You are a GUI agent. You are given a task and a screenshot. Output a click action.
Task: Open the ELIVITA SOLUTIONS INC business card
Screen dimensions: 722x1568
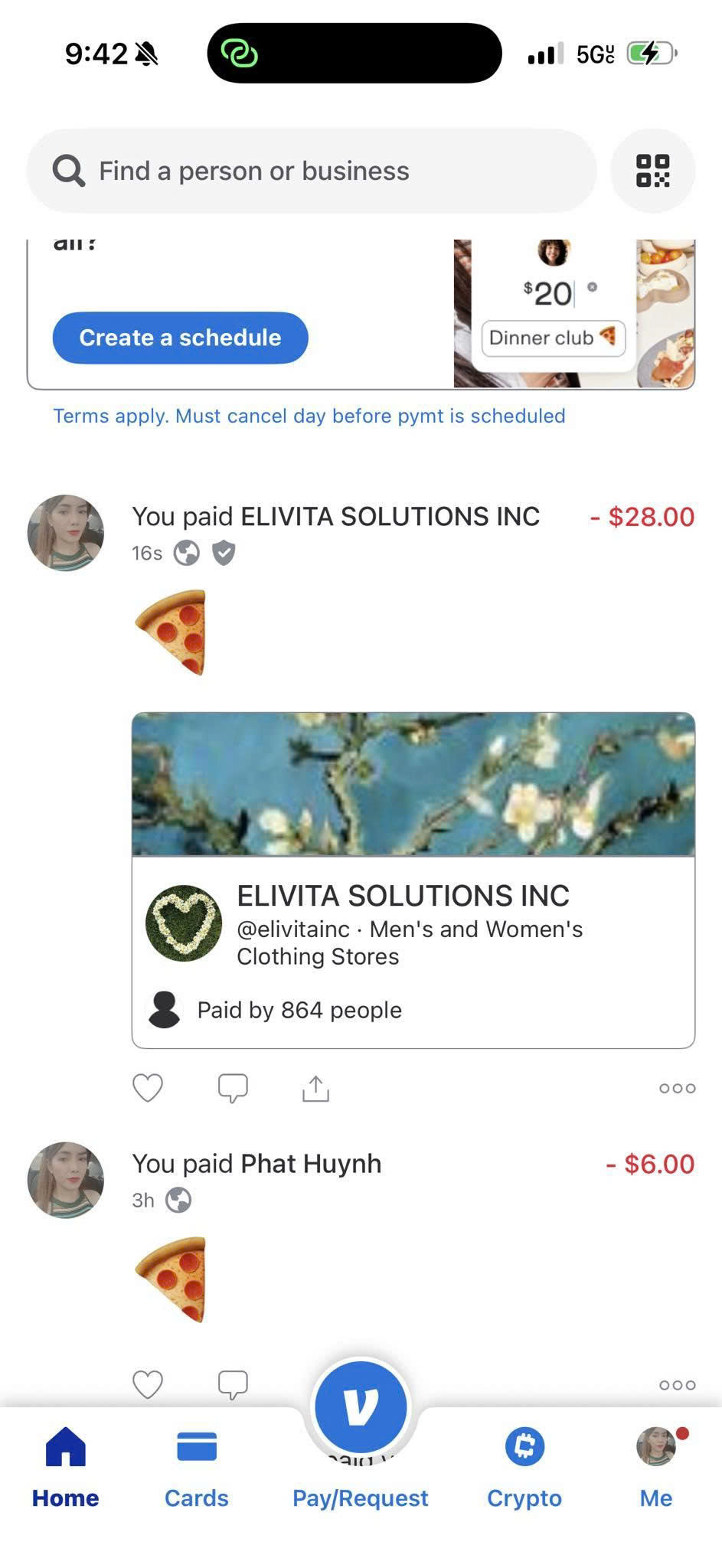[x=413, y=926]
